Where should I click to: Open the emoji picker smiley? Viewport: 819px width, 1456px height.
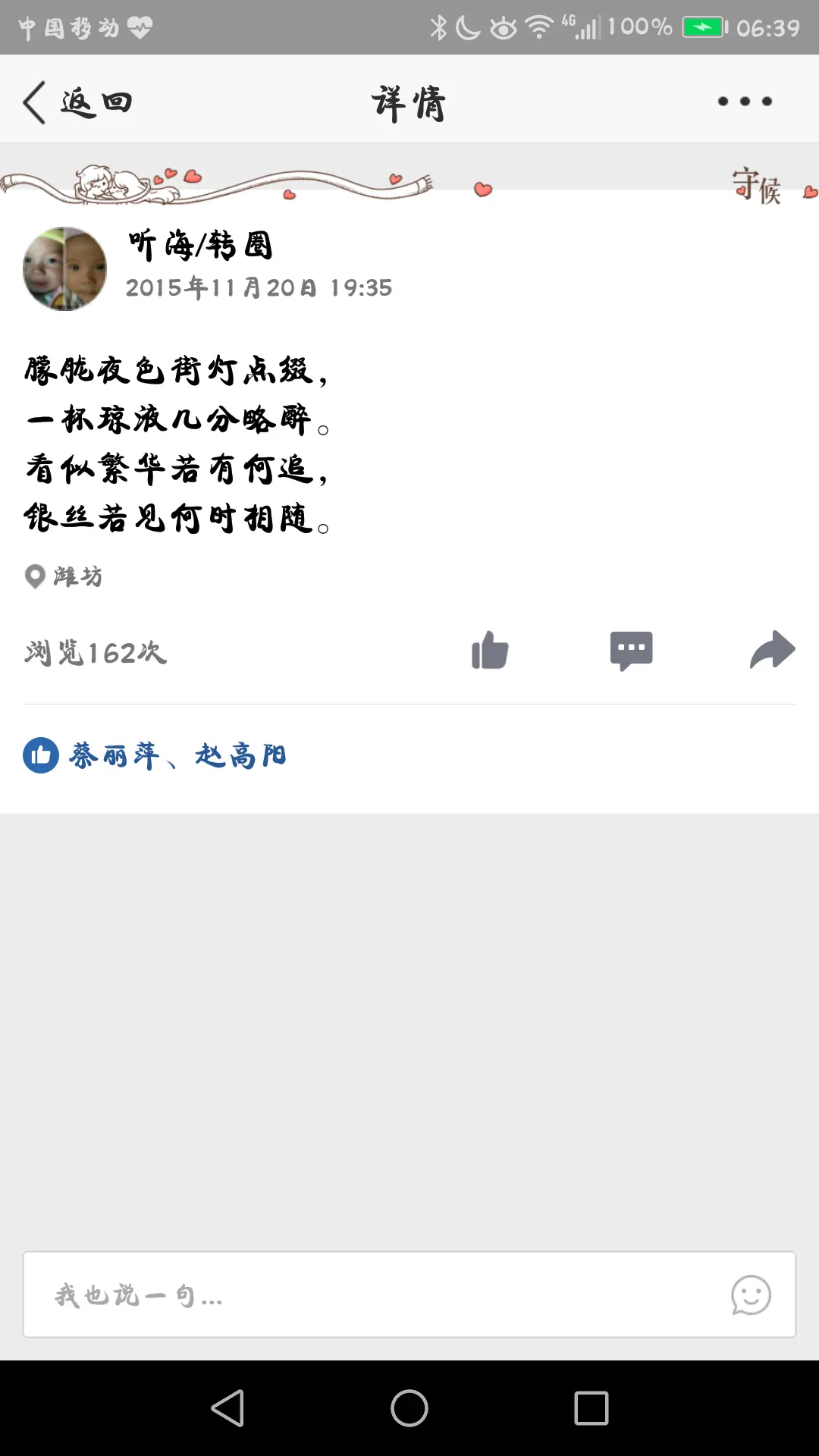pos(751,1294)
